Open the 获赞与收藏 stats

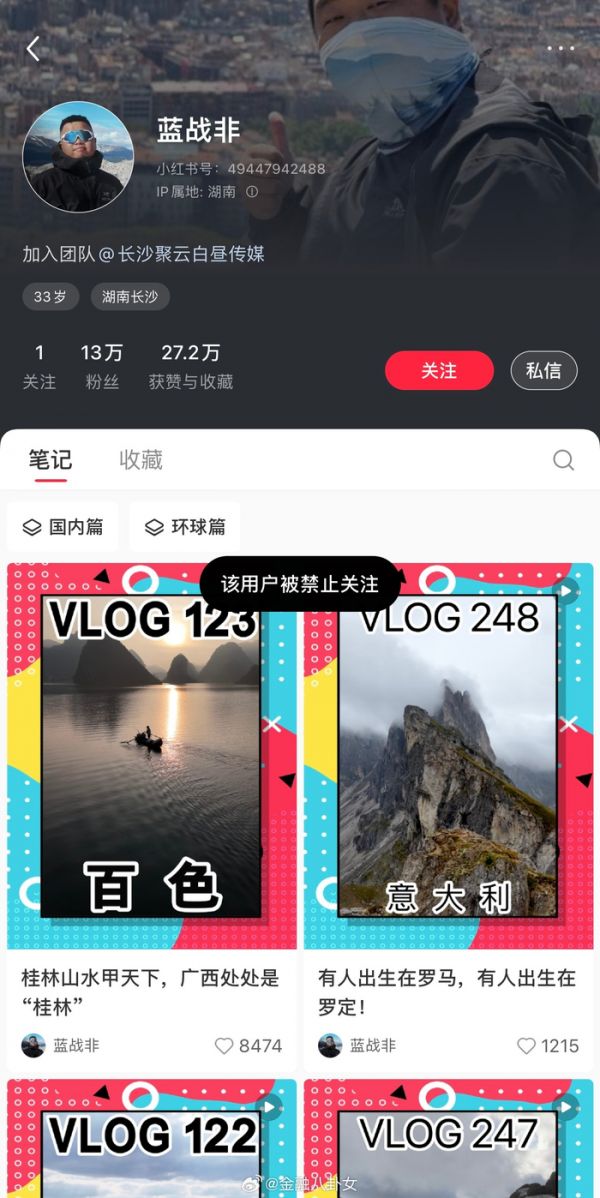point(190,366)
